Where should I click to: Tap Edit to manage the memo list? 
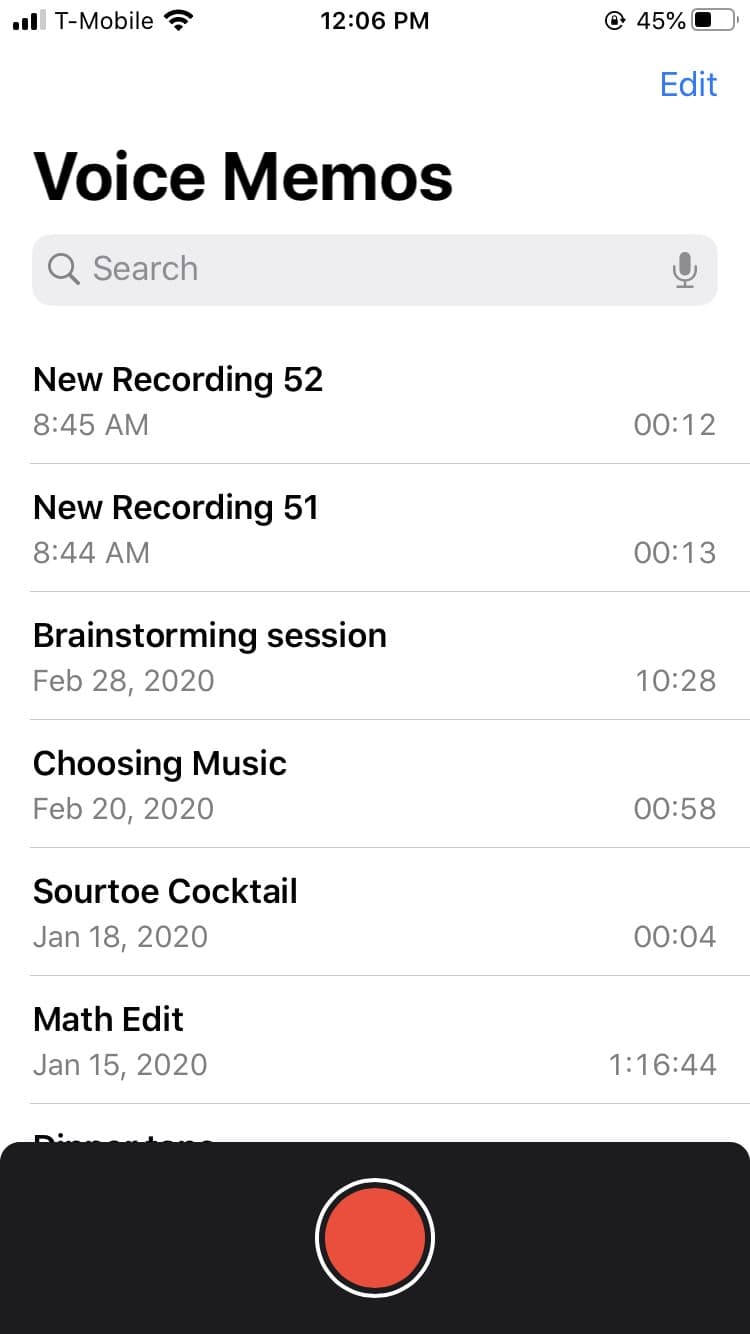pos(688,84)
